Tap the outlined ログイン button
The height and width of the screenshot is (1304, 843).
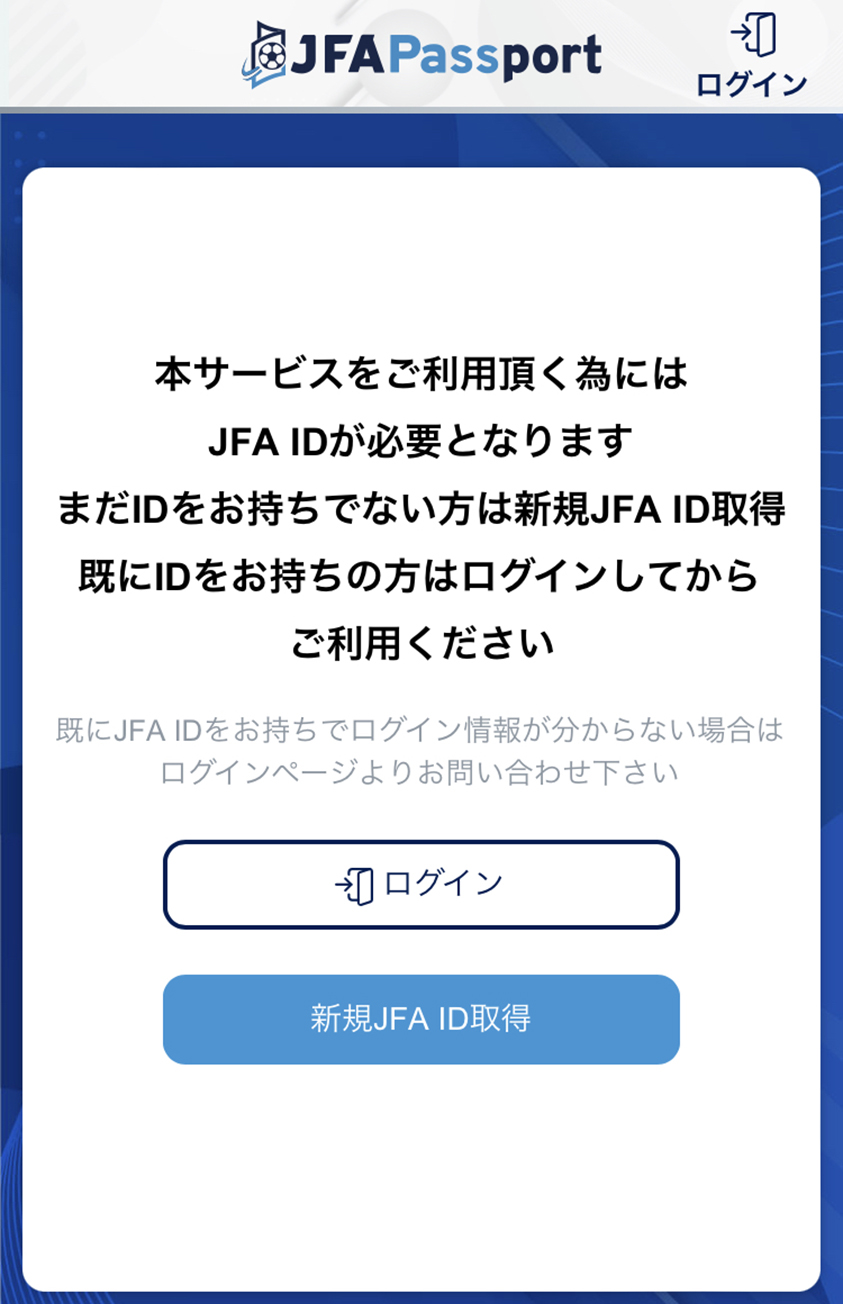click(421, 885)
